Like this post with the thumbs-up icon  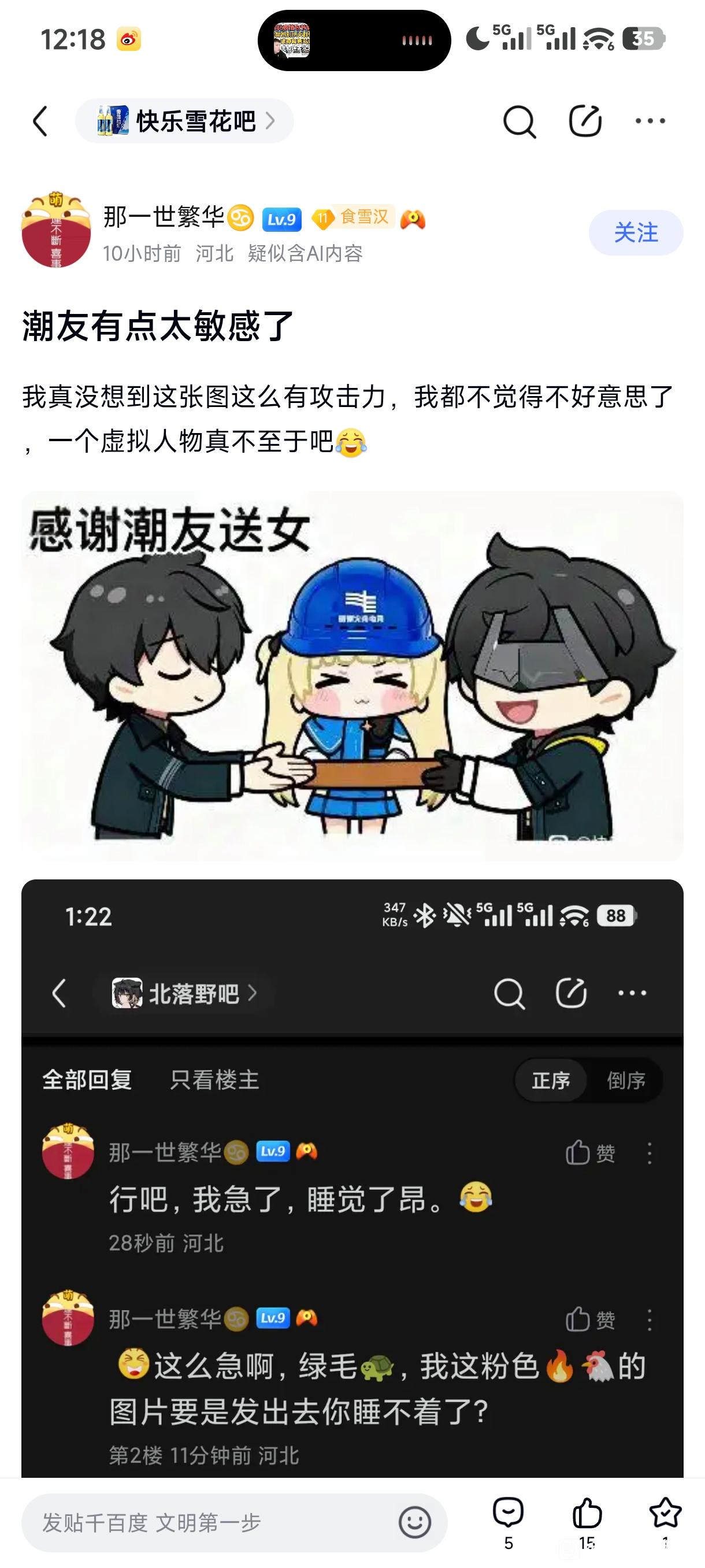[x=587, y=1523]
